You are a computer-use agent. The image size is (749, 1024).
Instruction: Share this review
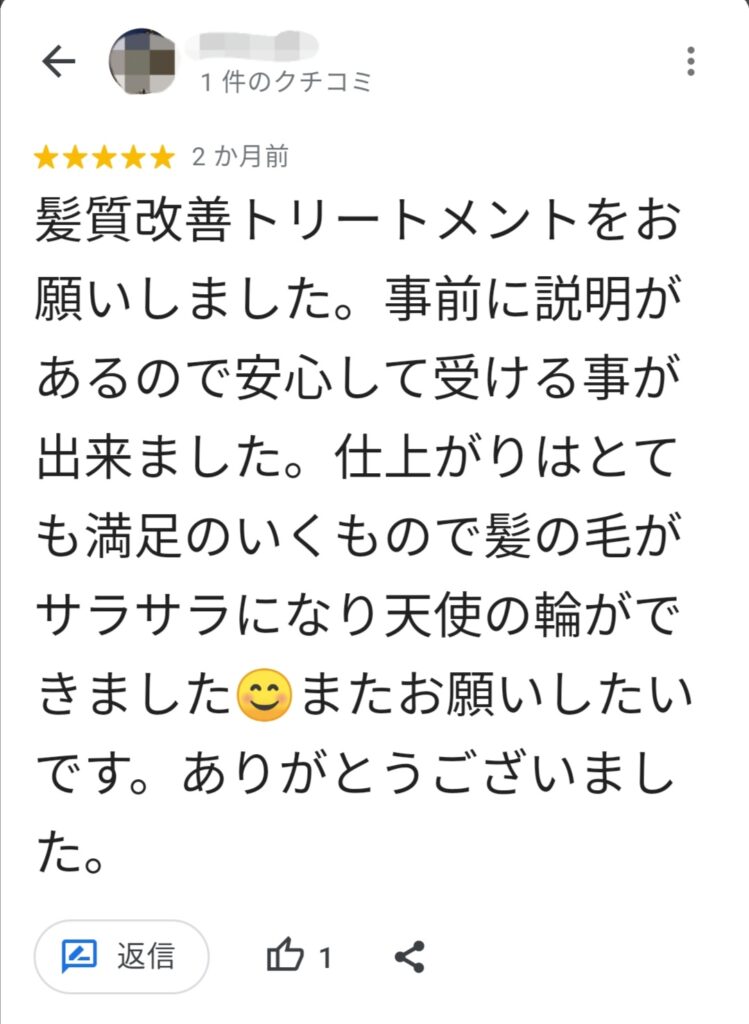[409, 957]
